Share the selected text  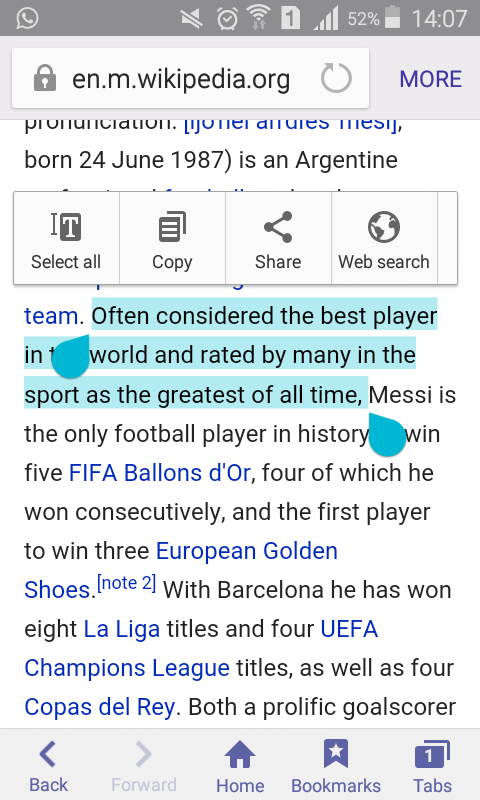[x=278, y=238]
